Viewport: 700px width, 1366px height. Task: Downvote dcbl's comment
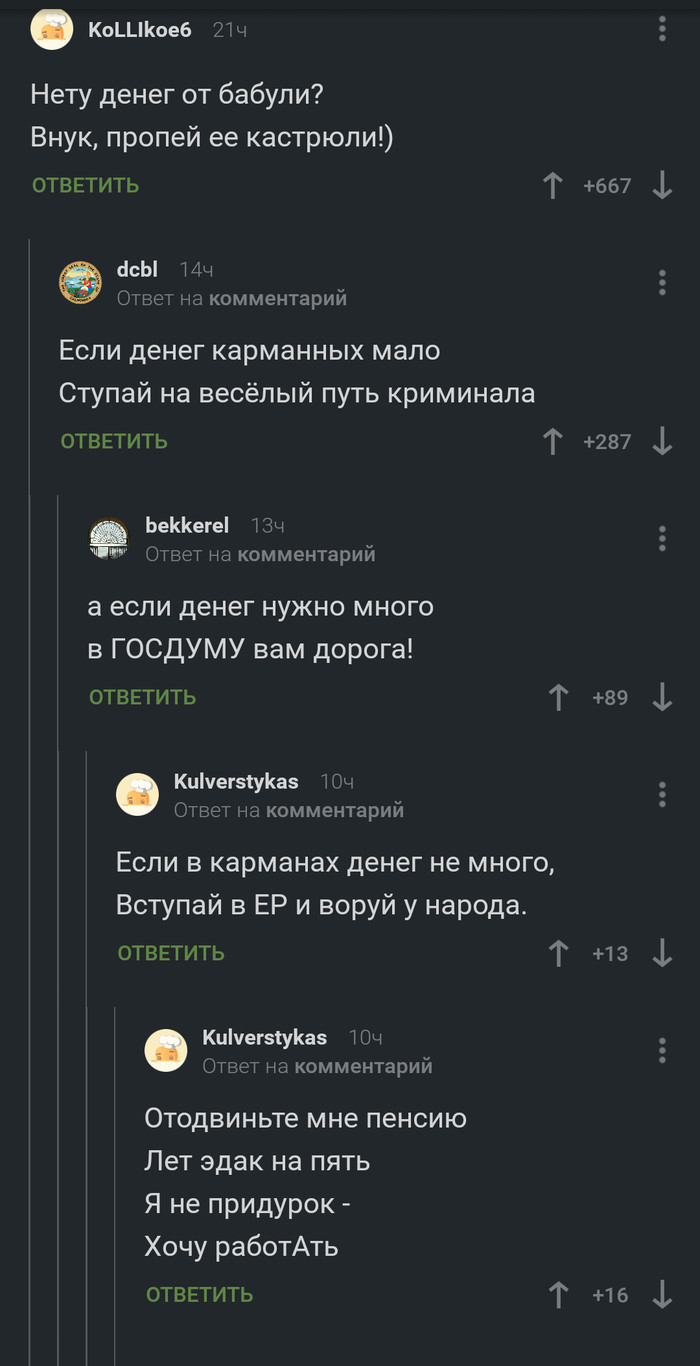pos(662,441)
